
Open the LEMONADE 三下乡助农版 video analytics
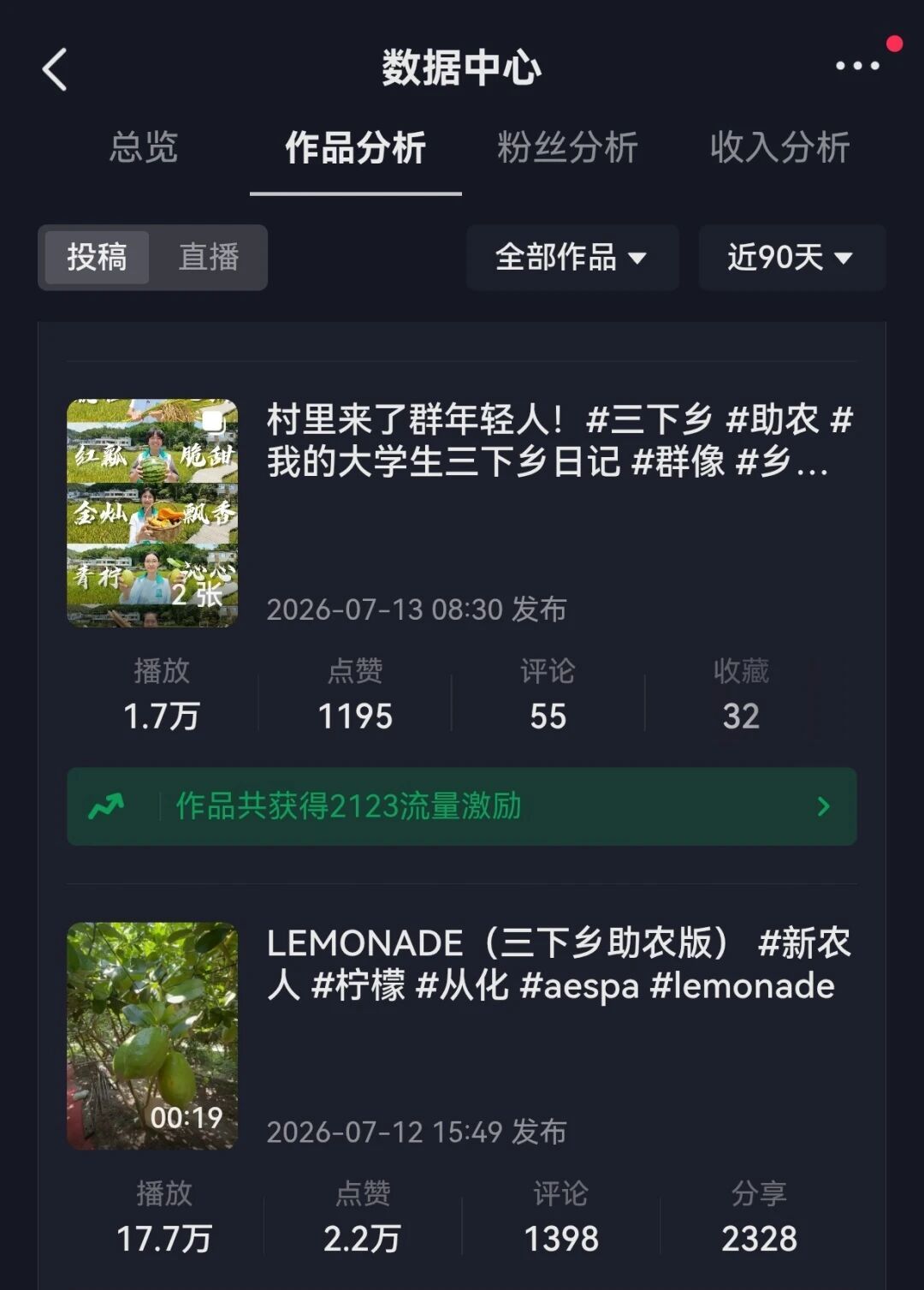(462, 1036)
